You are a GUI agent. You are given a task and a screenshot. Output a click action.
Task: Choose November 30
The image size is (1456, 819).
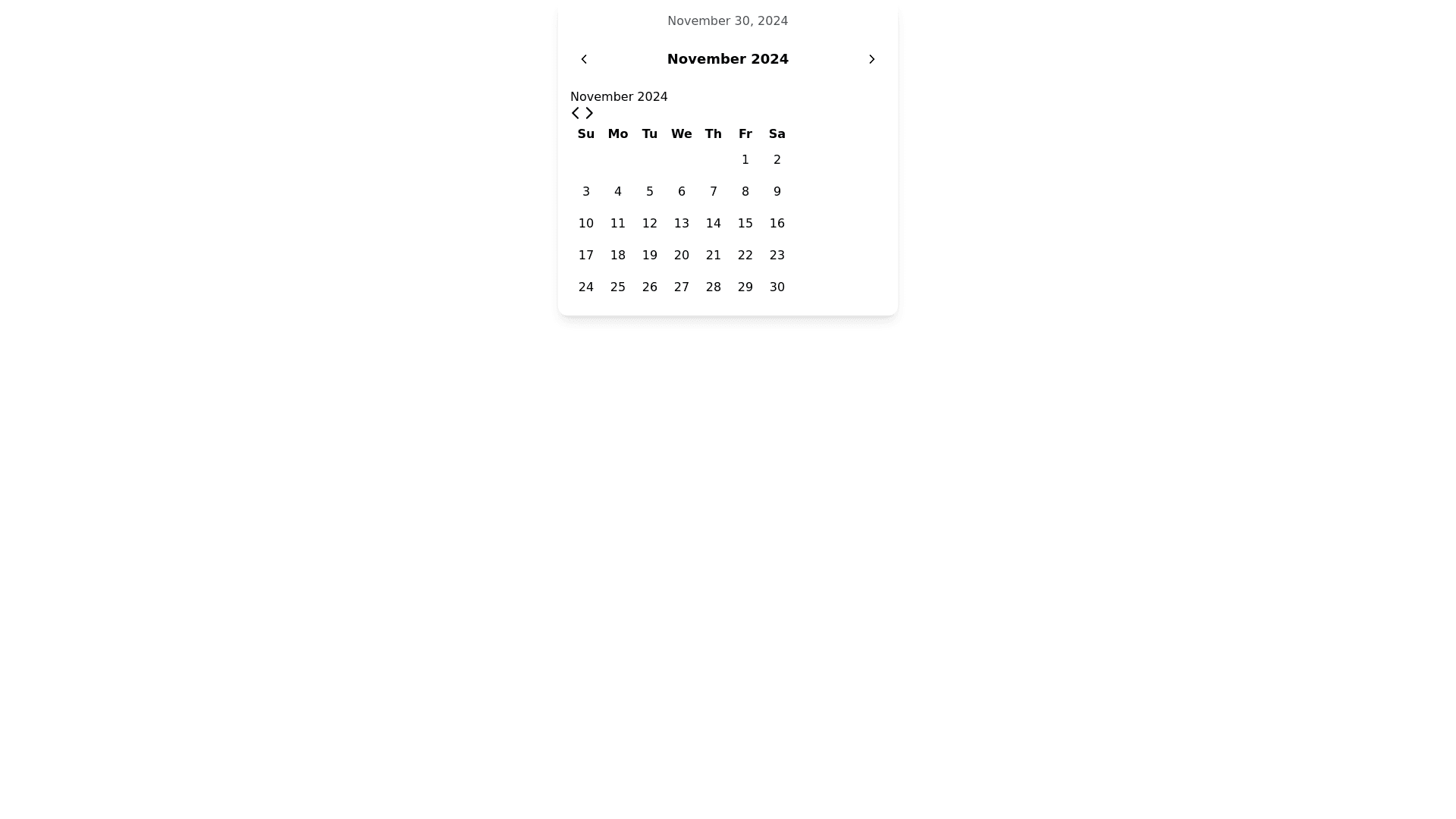pyautogui.click(x=777, y=287)
